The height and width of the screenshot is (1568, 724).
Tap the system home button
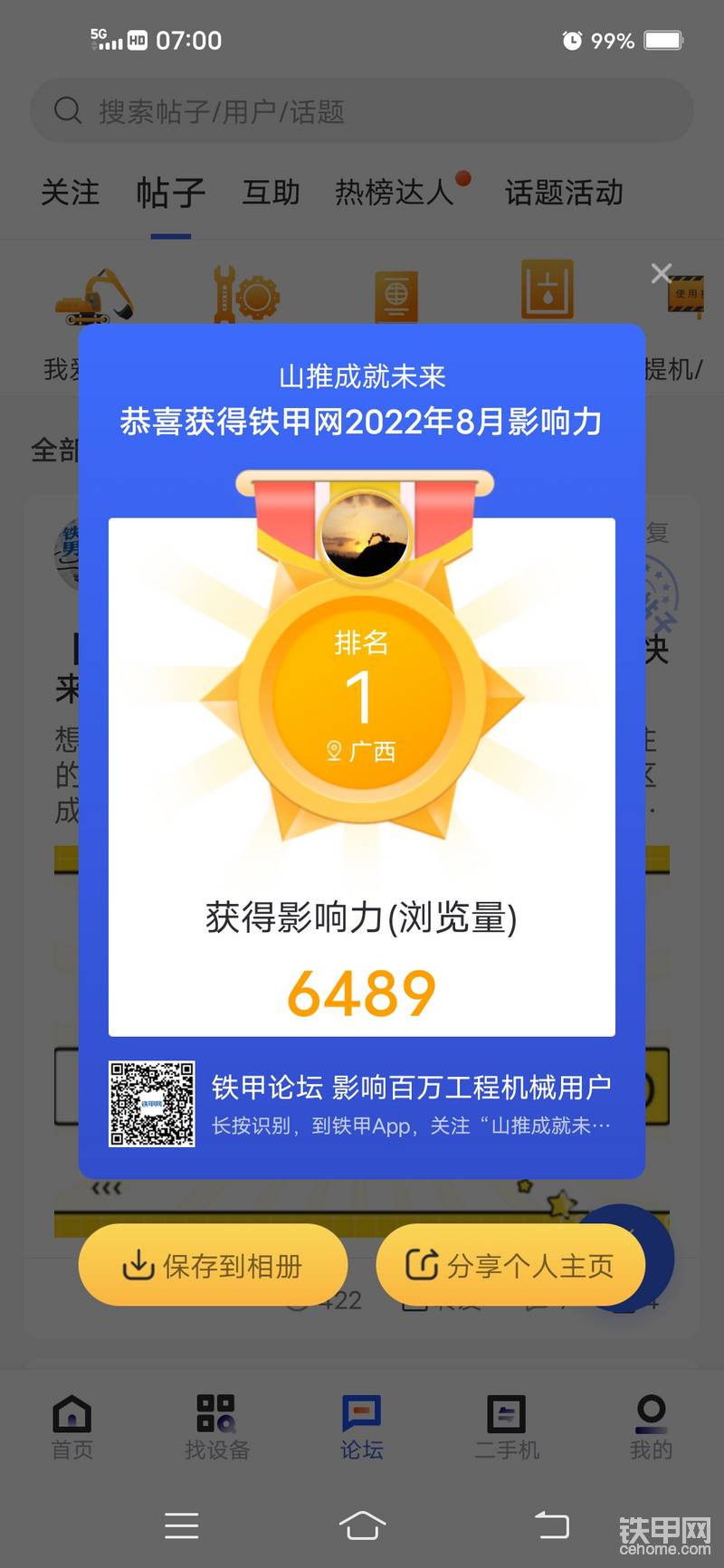tap(362, 1525)
